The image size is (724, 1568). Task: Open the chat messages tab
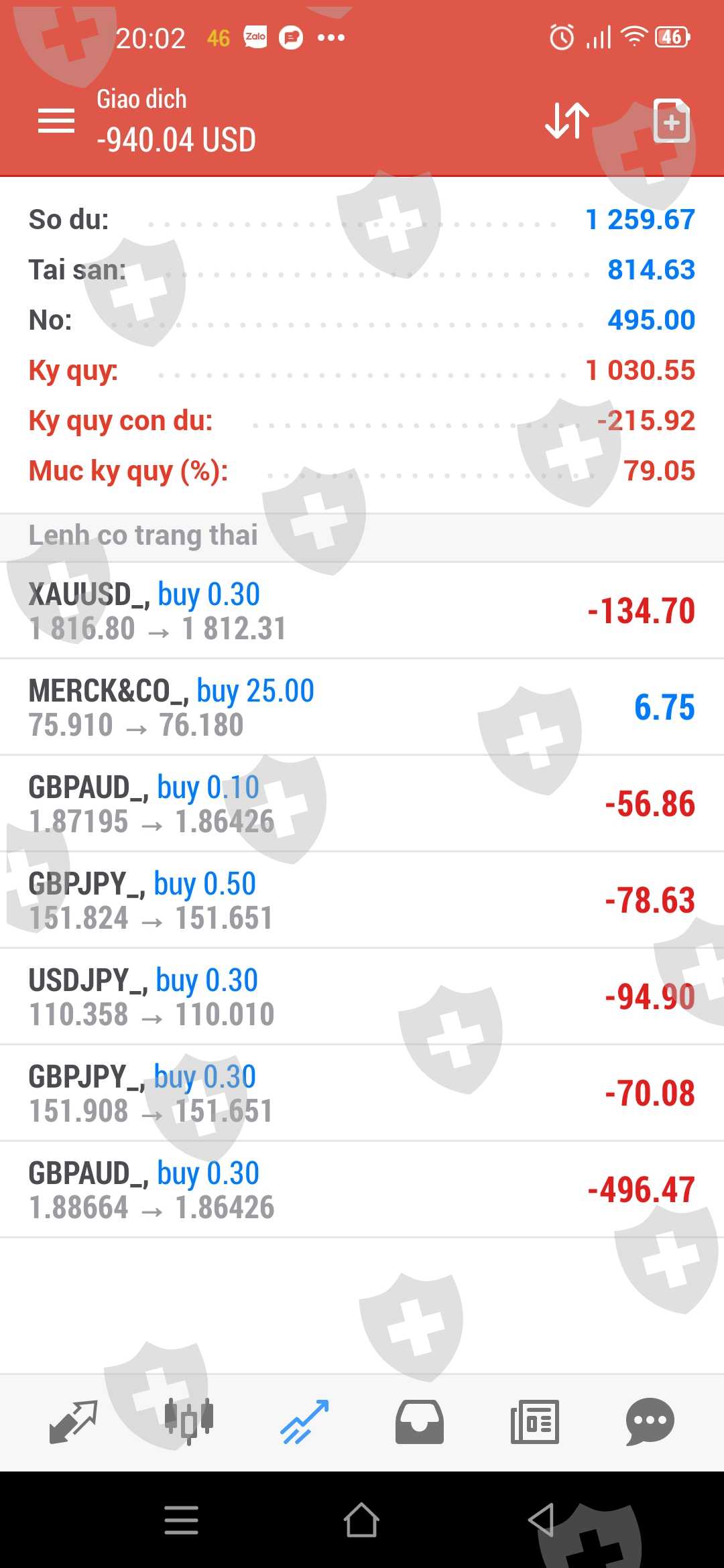click(x=650, y=1421)
